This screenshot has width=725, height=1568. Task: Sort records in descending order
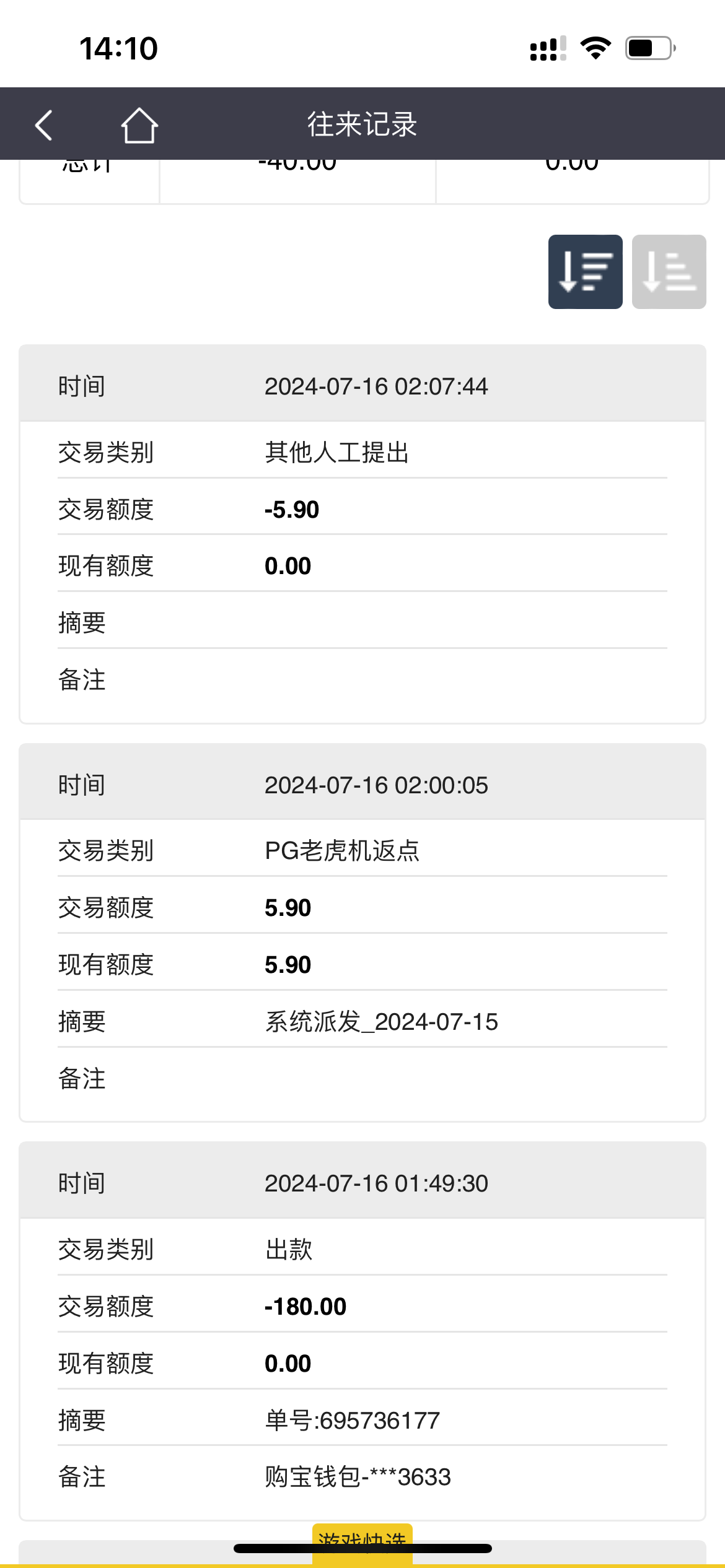pyautogui.click(x=585, y=271)
